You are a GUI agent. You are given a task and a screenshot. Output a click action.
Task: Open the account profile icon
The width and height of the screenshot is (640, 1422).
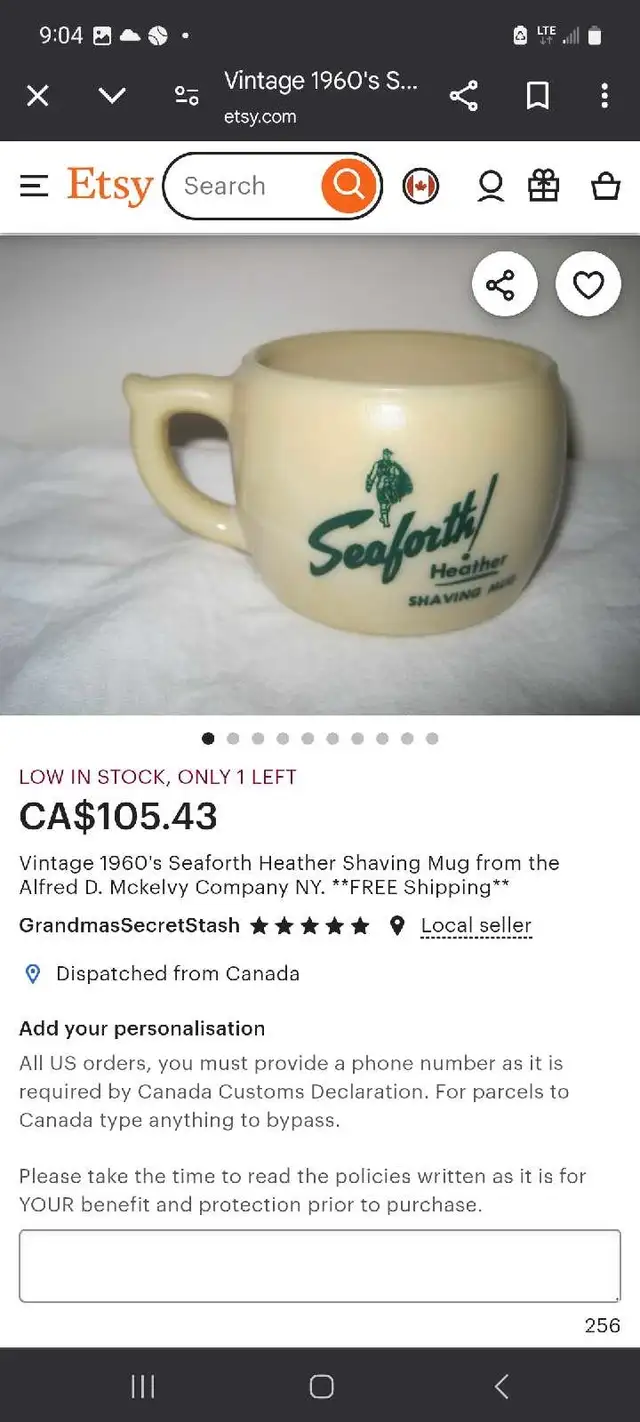[x=490, y=186]
